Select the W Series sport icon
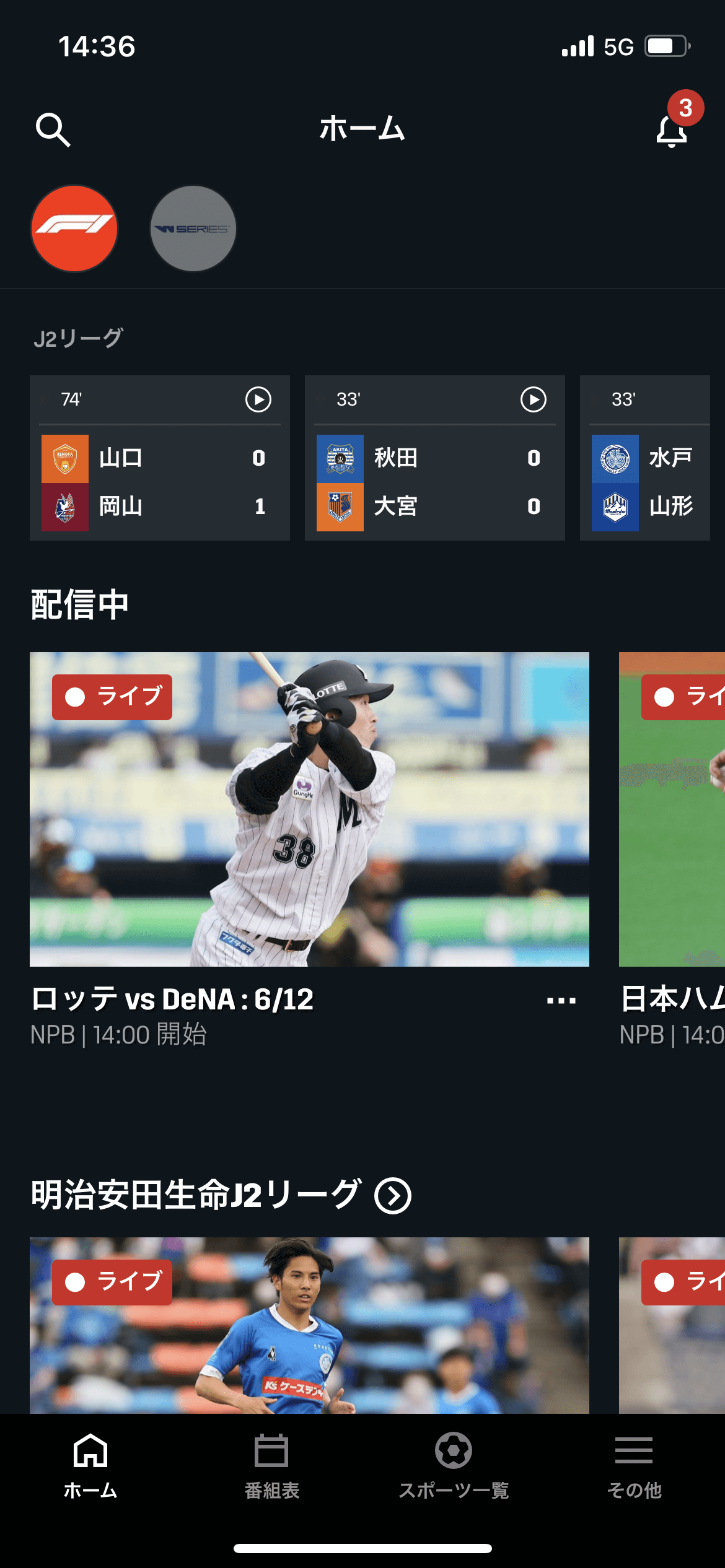 tap(192, 228)
